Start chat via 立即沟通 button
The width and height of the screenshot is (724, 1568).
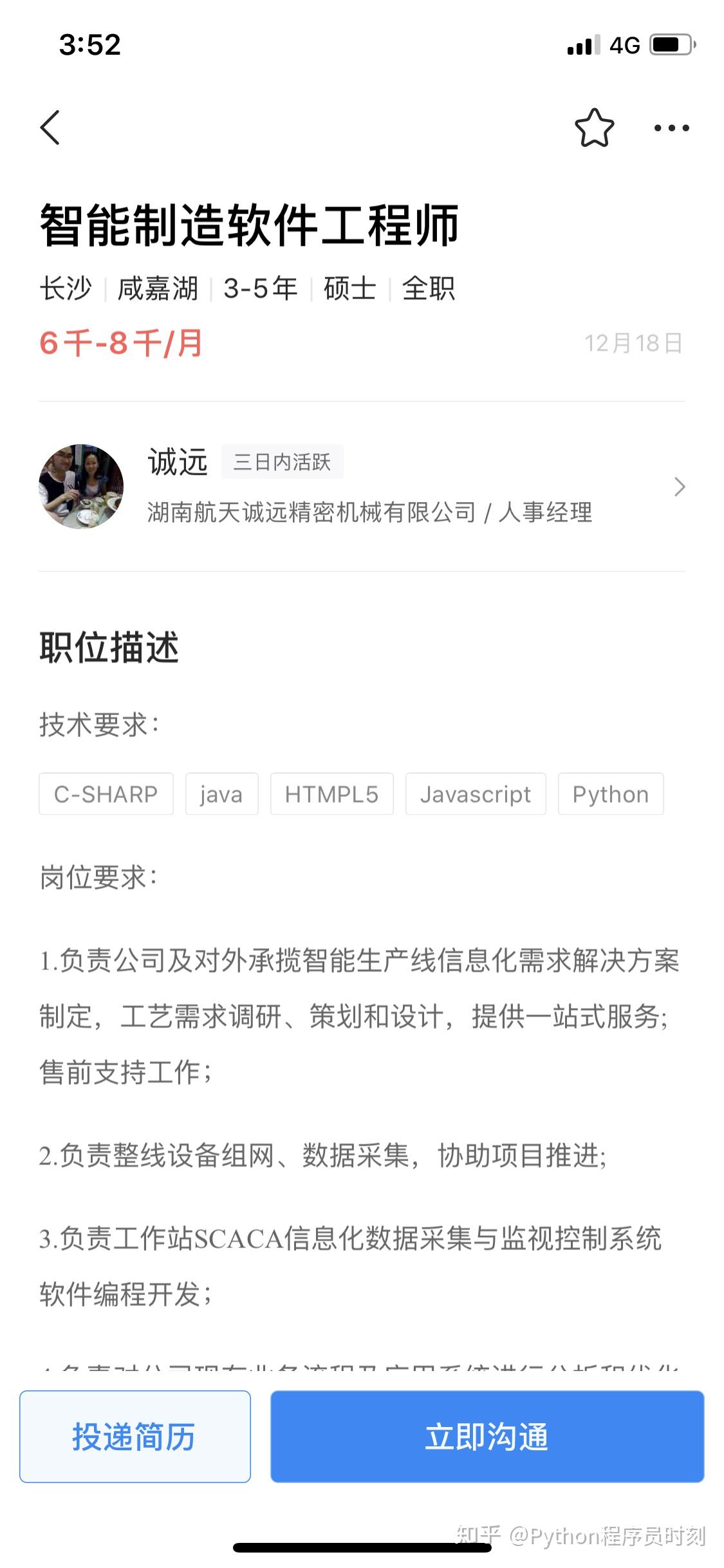[x=487, y=1436]
